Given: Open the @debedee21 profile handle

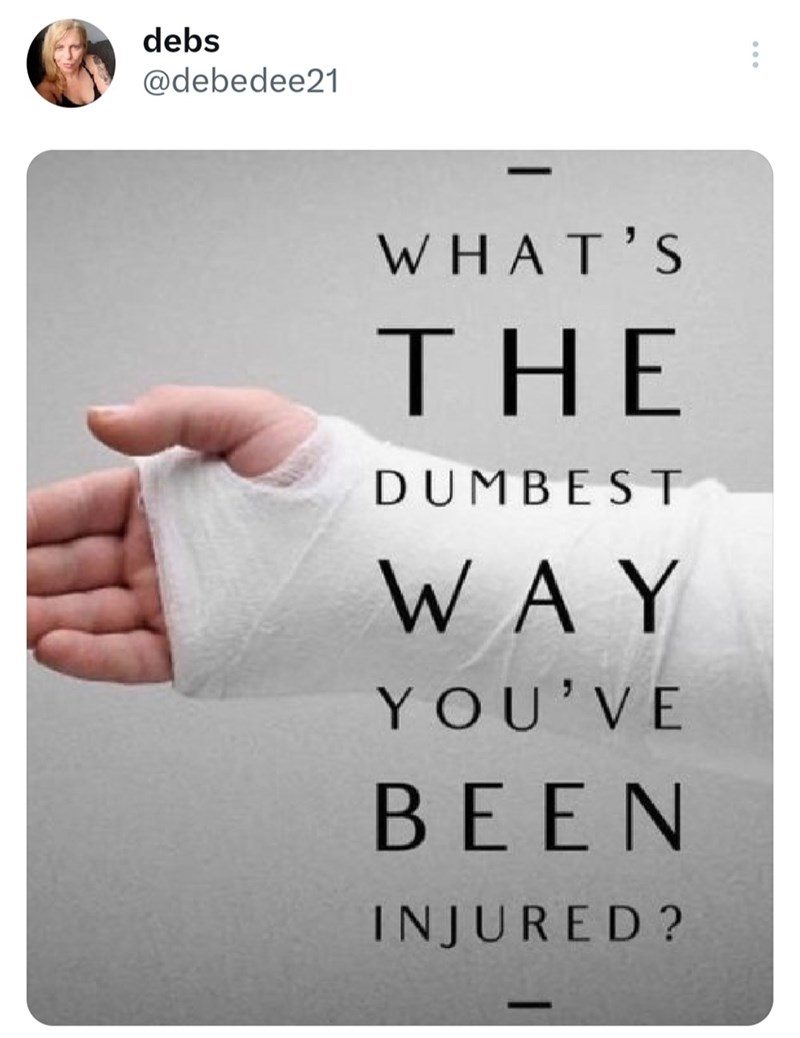Looking at the screenshot, I should pyautogui.click(x=241, y=81).
